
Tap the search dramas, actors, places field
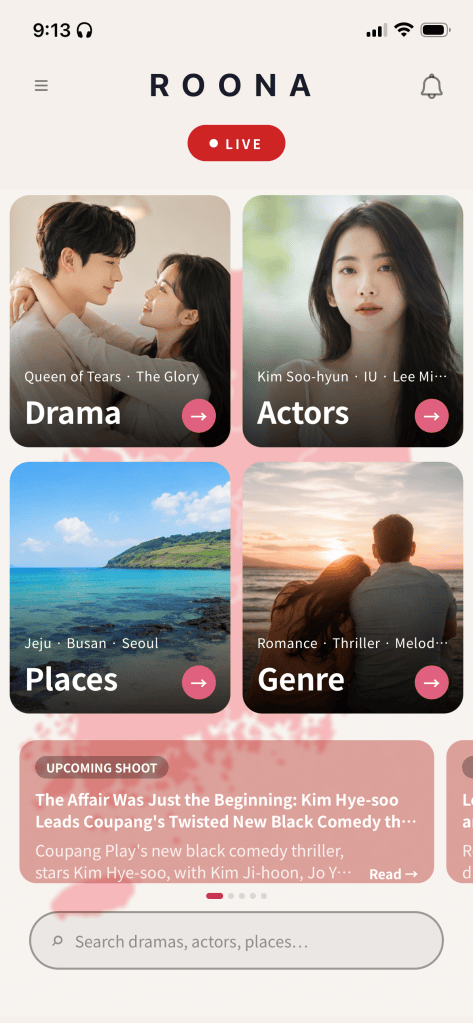pos(236,941)
